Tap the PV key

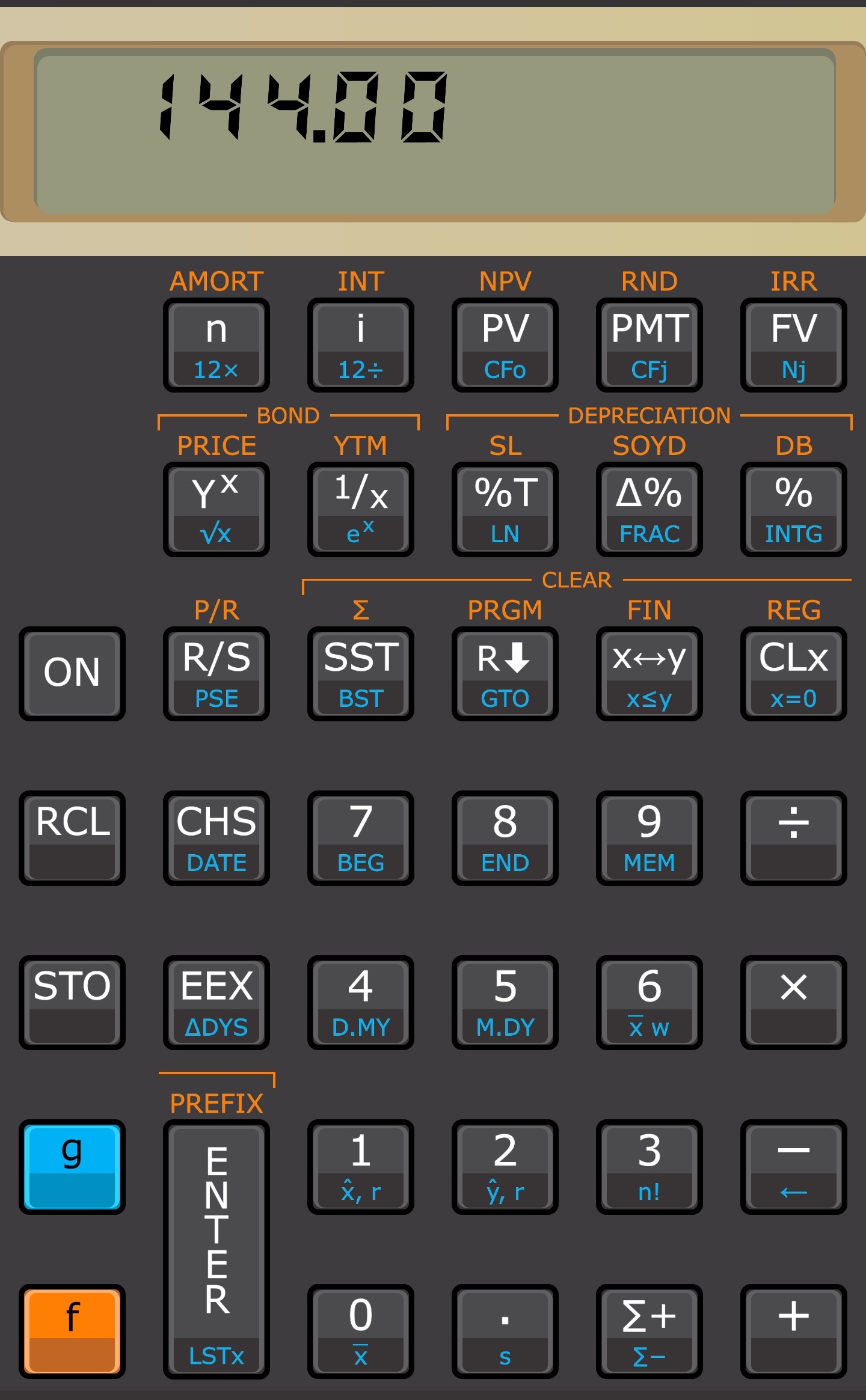pos(505,345)
